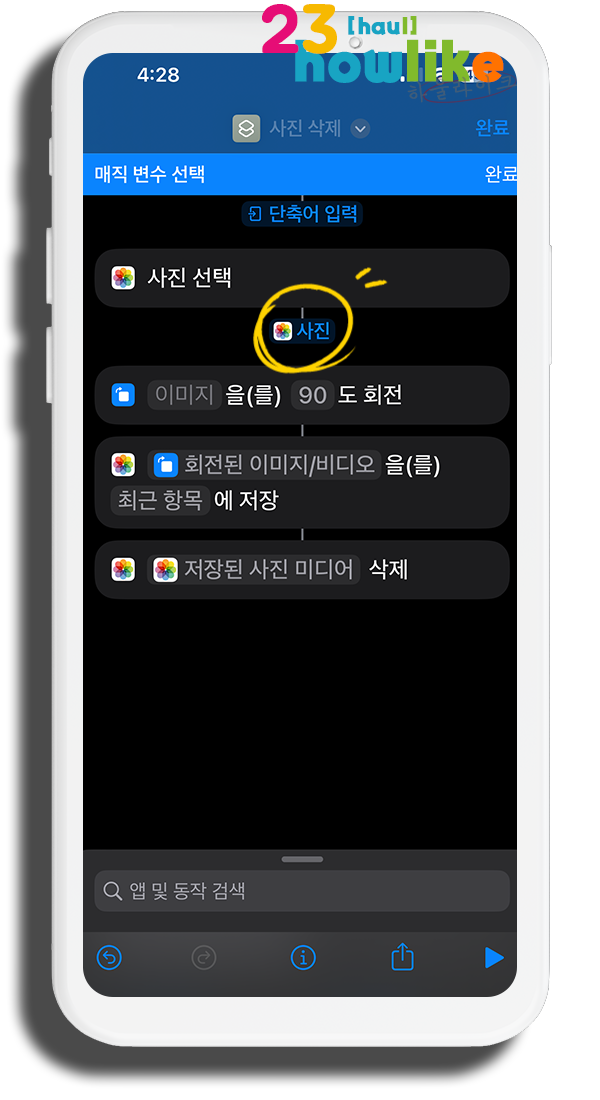Change the 90 degree rotation value

point(312,395)
